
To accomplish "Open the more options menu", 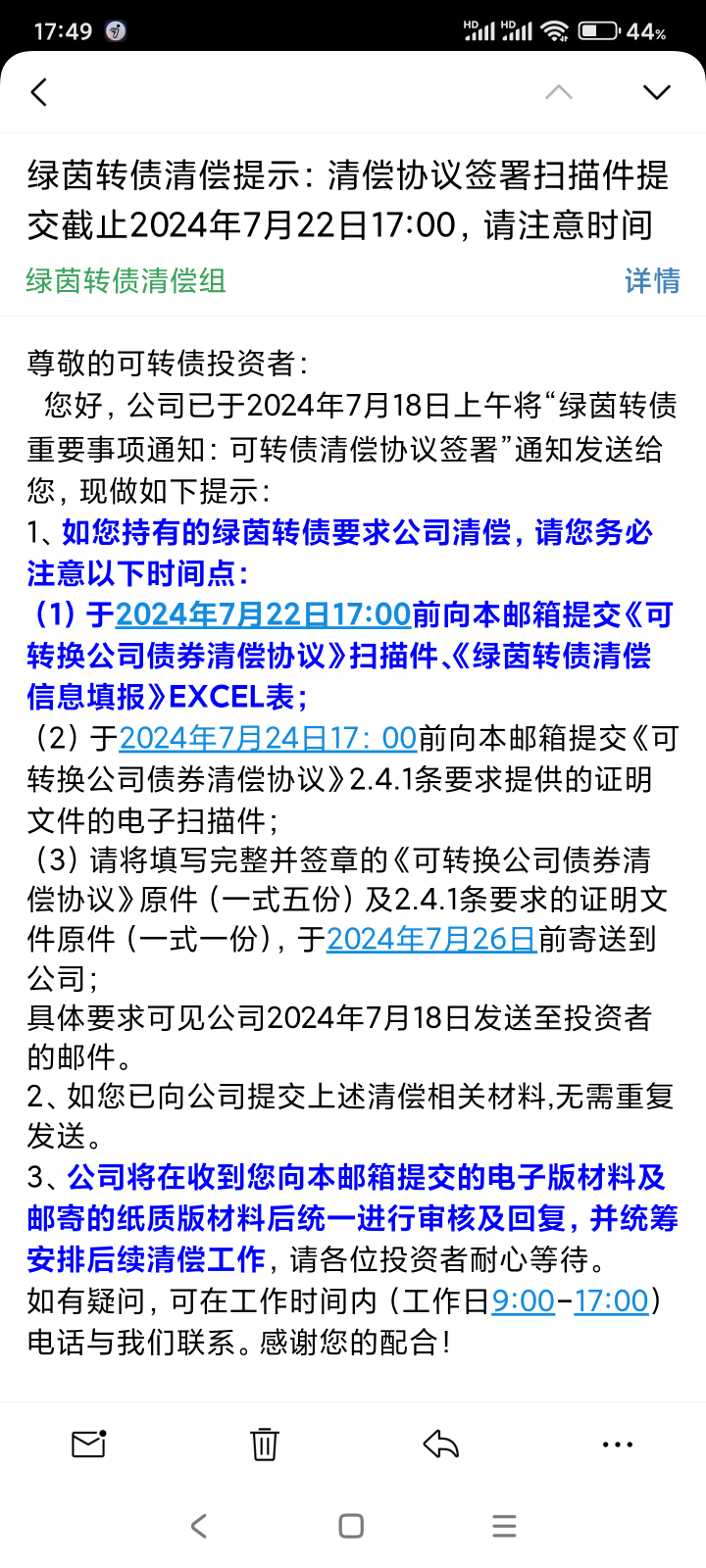I will [618, 1444].
